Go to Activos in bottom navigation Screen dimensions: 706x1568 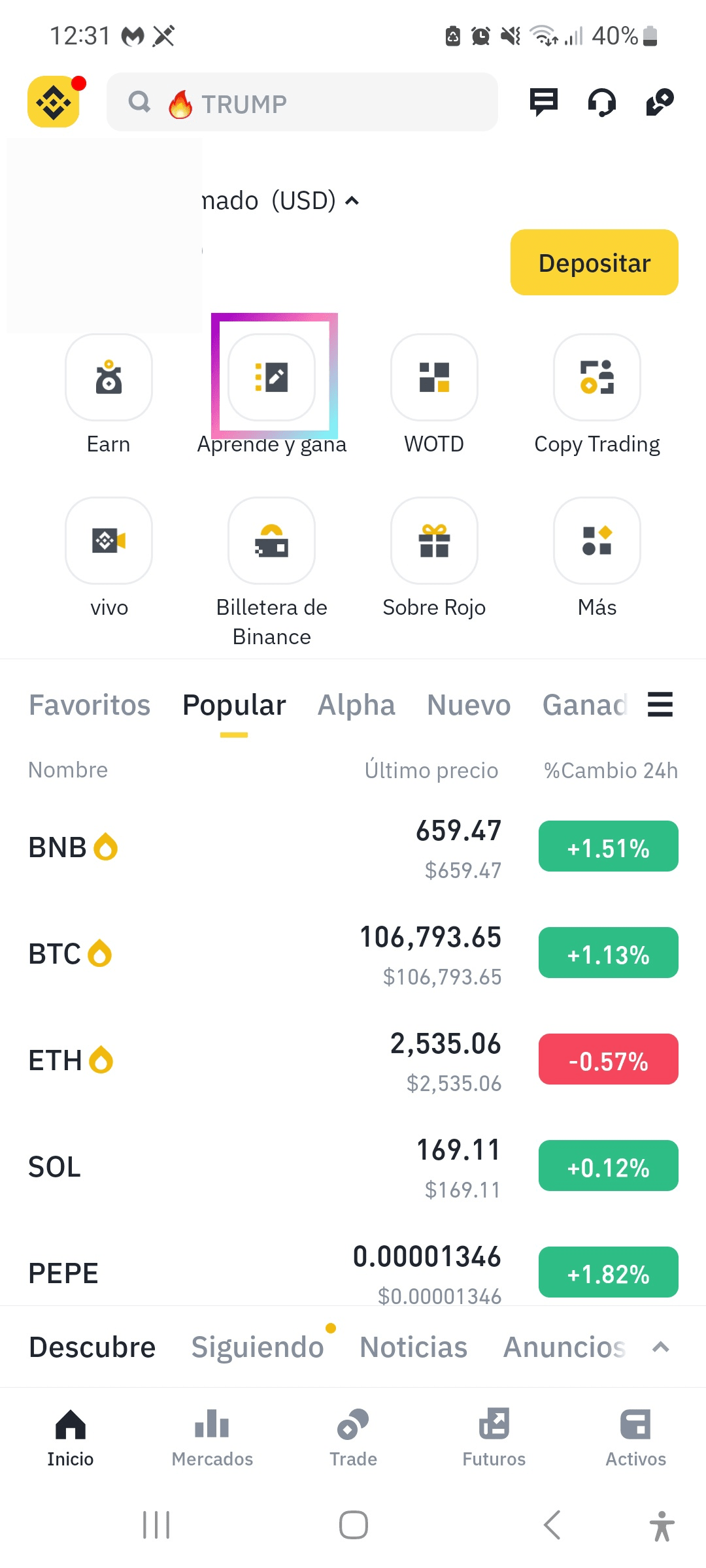pos(635,1438)
